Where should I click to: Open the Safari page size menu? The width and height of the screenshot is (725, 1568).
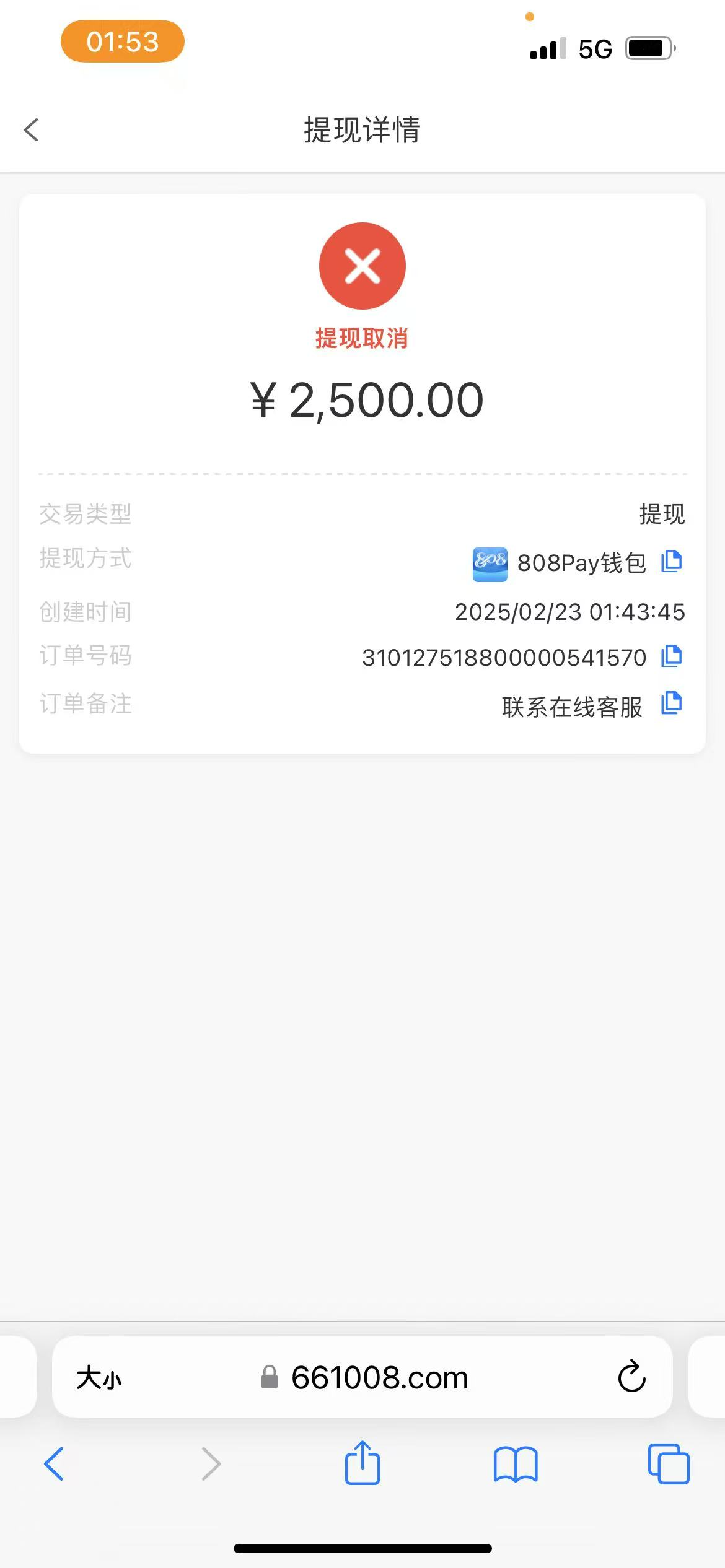pos(99,1378)
